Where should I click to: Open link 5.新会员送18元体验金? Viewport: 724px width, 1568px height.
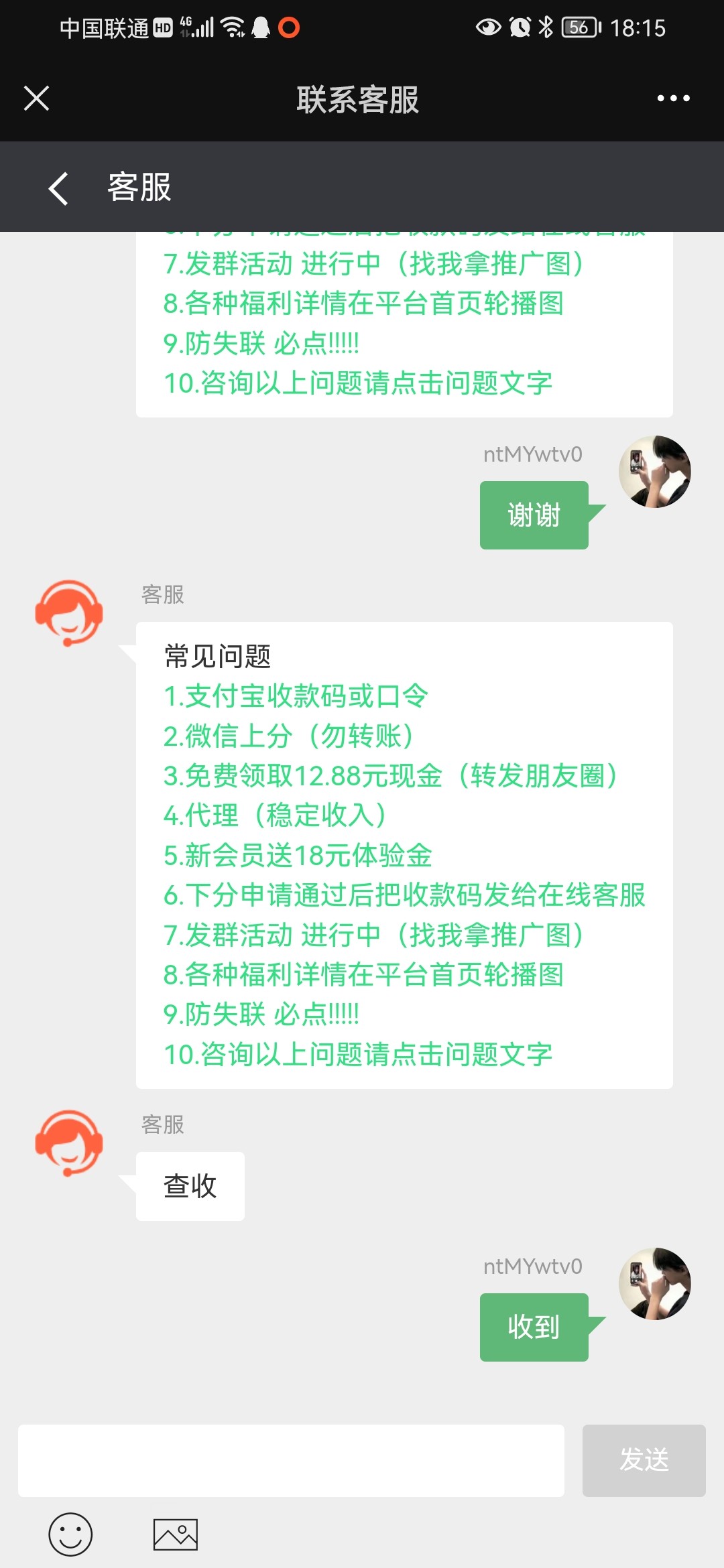point(299,856)
